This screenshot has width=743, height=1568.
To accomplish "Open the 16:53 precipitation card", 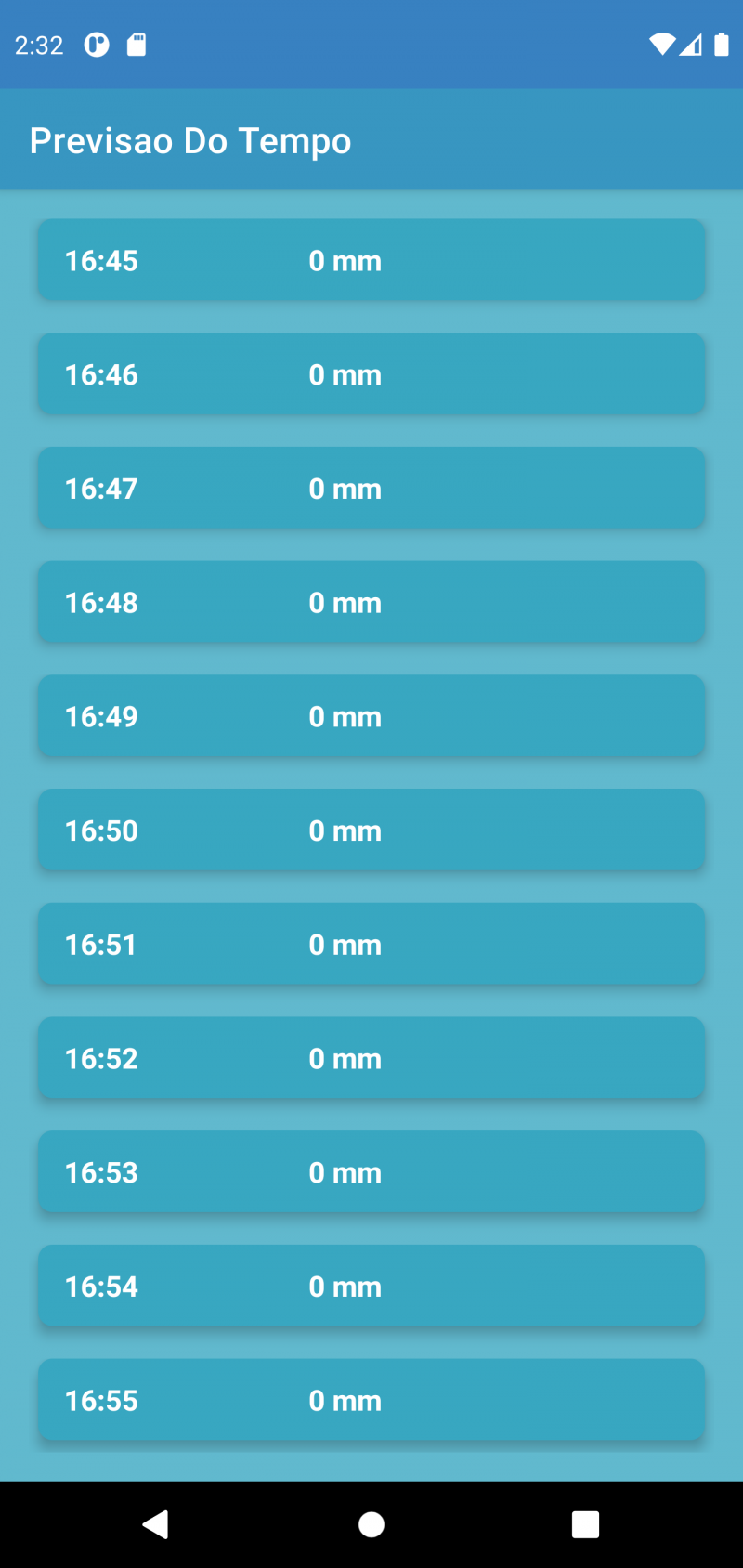I will (371, 1172).
